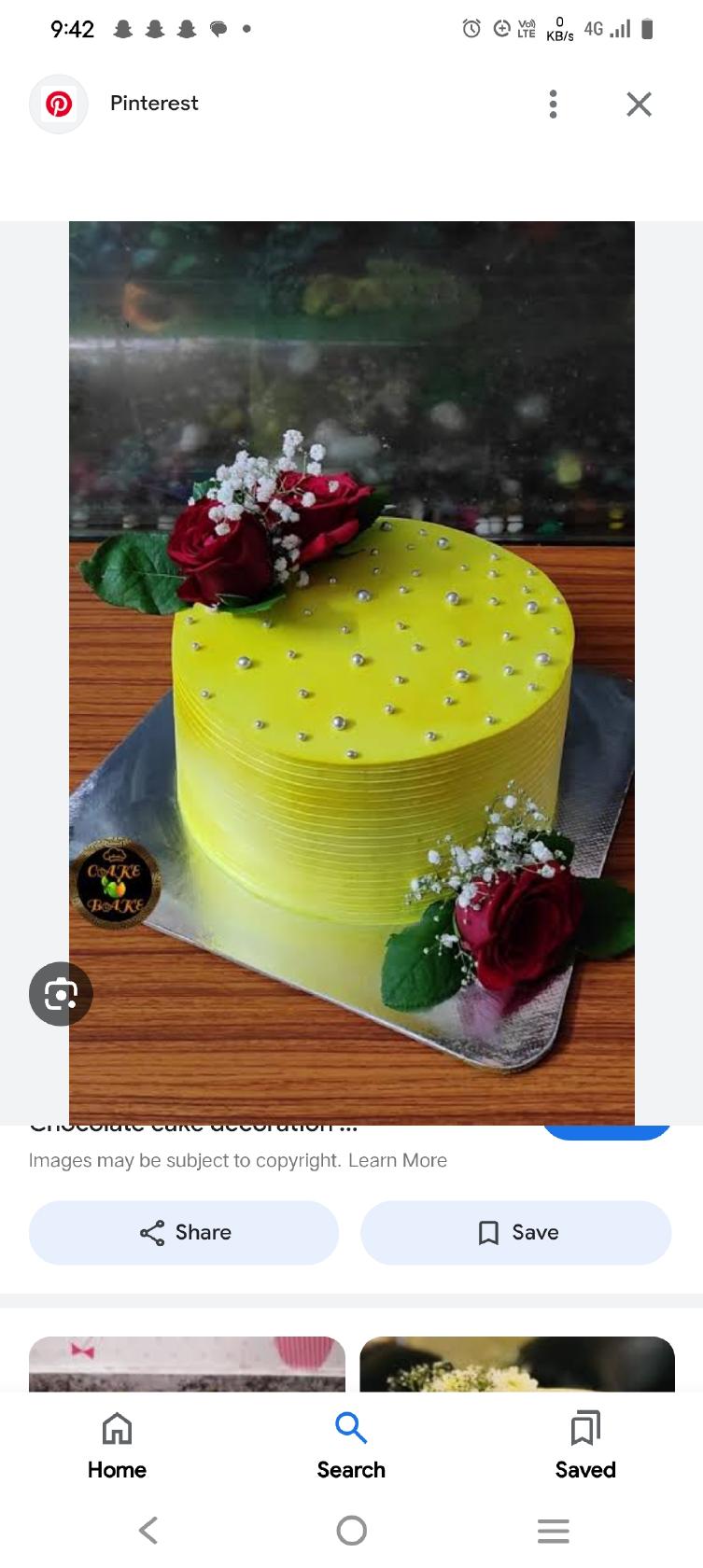The width and height of the screenshot is (703, 1568).
Task: Open the related image with white flowers
Action: 517,1364
